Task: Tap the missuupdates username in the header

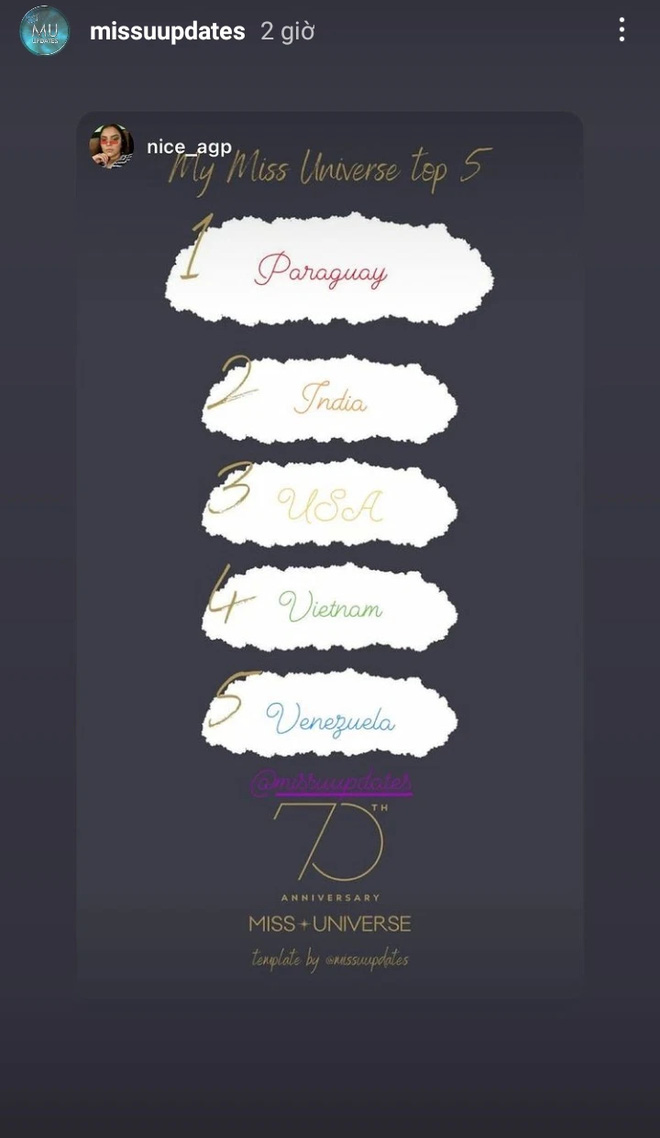Action: pyautogui.click(x=167, y=32)
